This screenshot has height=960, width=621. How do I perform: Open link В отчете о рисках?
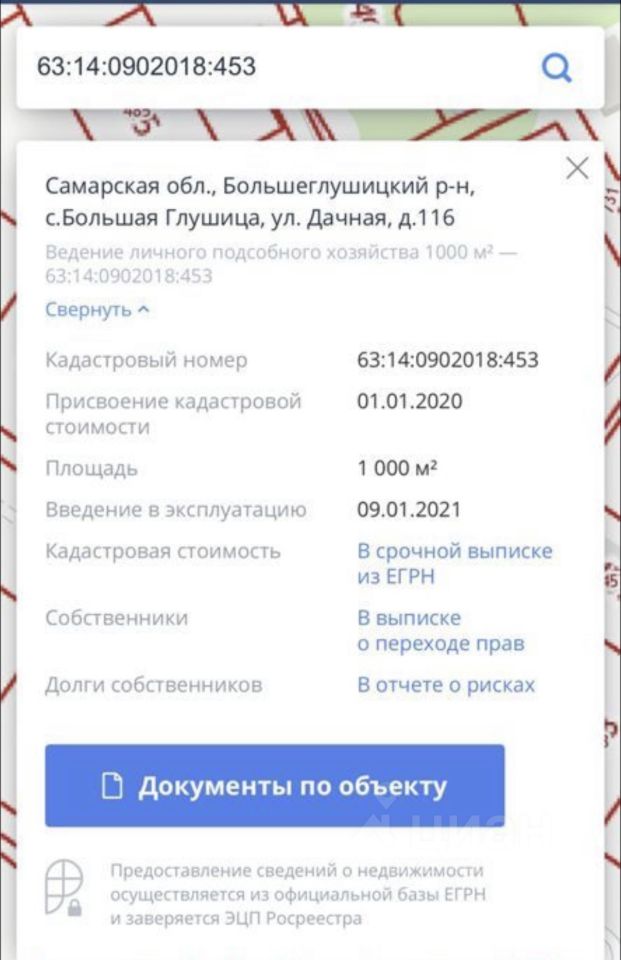(446, 685)
